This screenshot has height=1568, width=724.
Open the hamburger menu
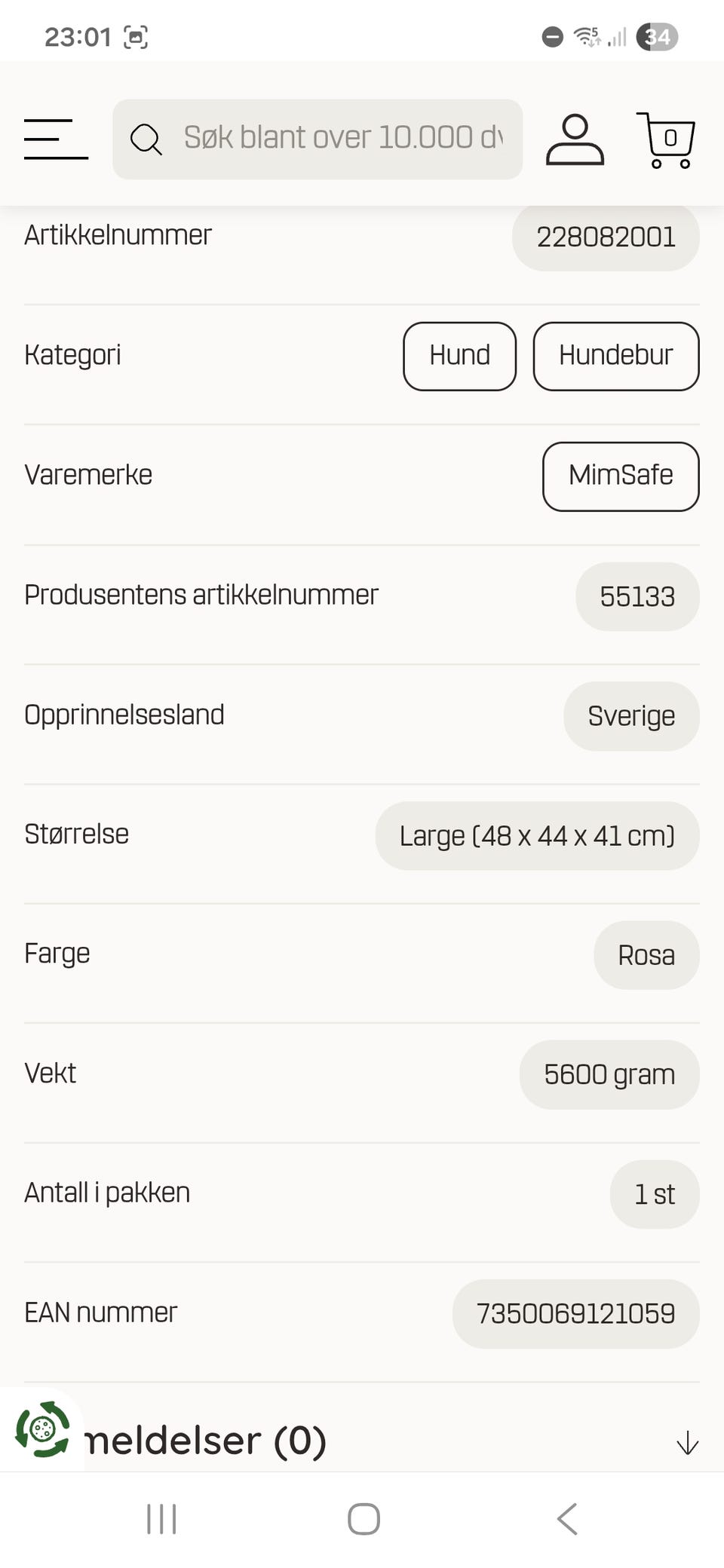click(x=56, y=139)
